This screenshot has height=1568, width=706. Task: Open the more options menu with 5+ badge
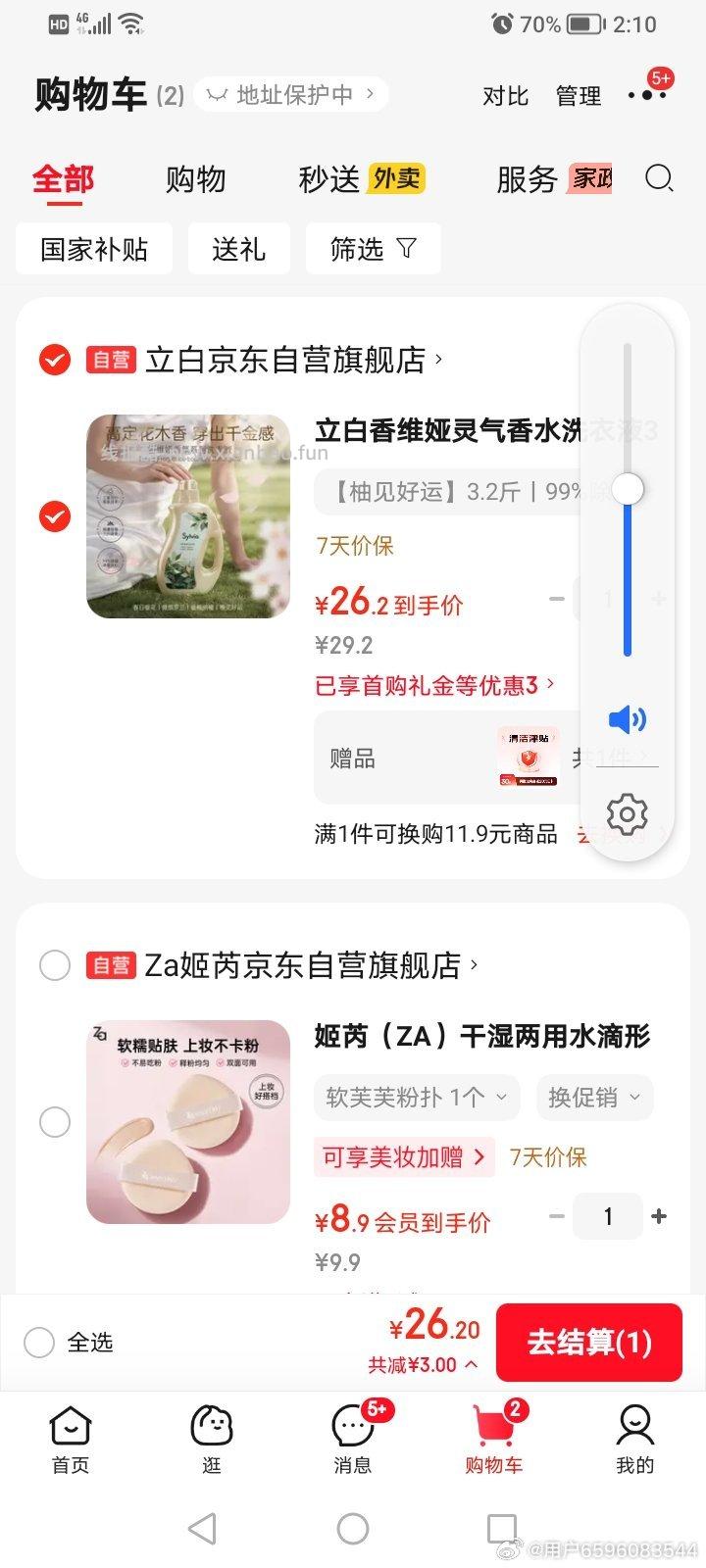pos(646,95)
